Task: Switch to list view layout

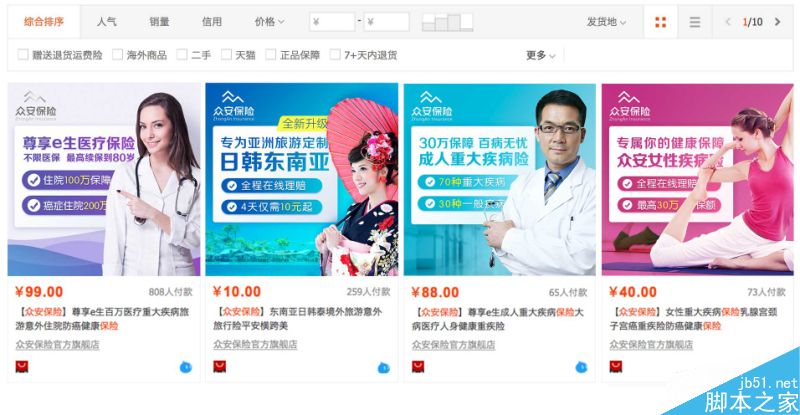Action: [695, 21]
